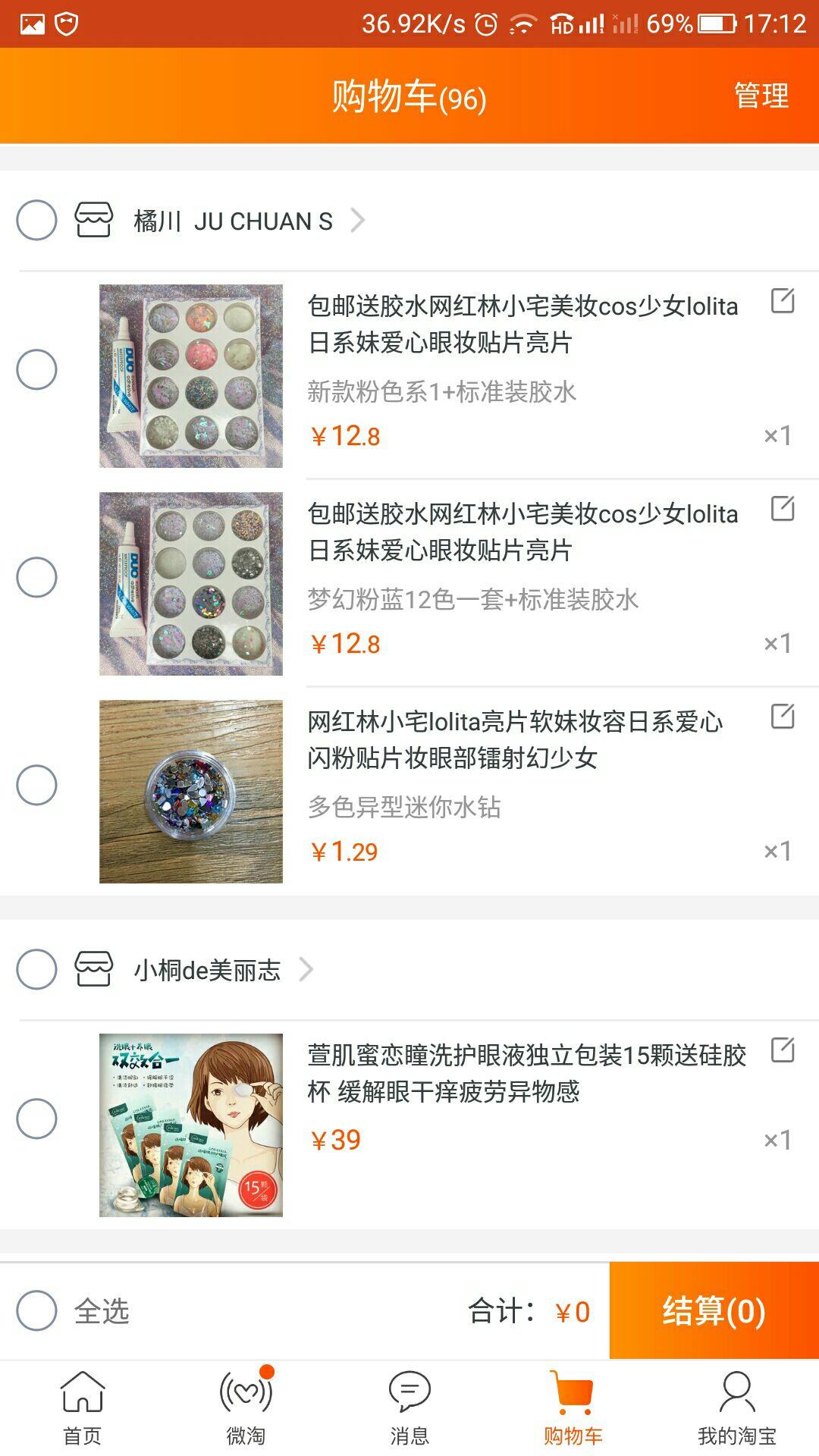Image resolution: width=819 pixels, height=1456 pixels.
Task: Go to the 首页 home tab
Action: (82, 1407)
